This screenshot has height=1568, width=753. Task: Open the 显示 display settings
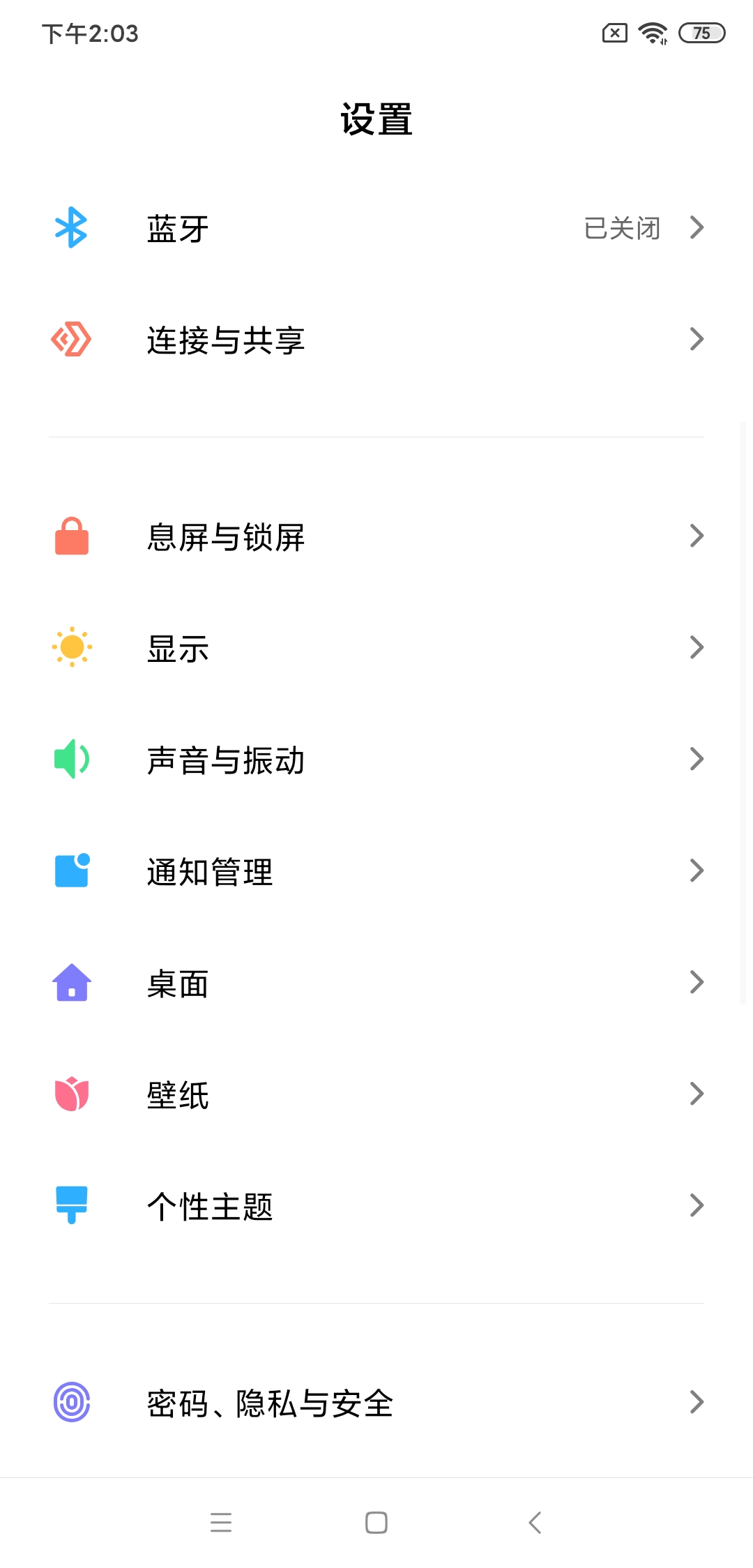coord(376,648)
